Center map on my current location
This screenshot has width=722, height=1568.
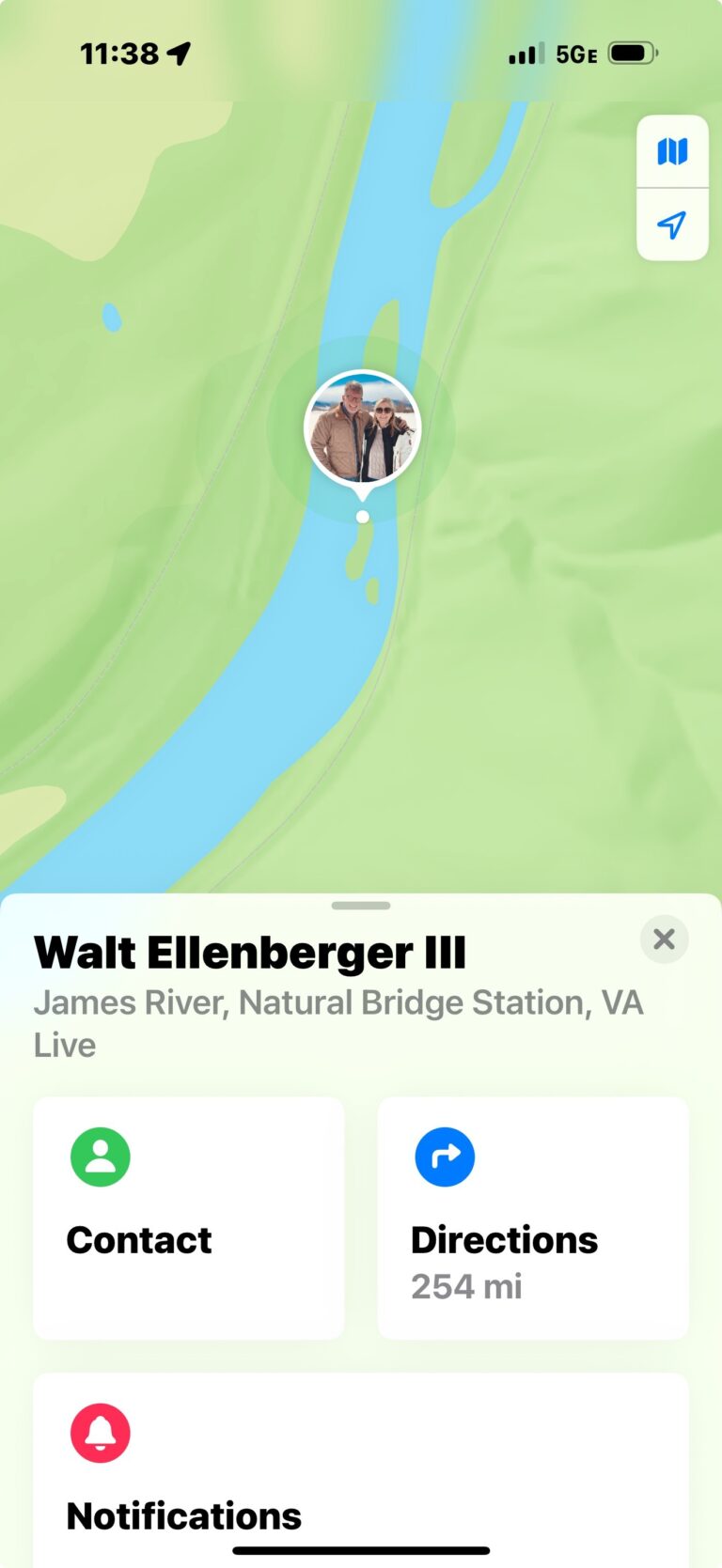672,225
